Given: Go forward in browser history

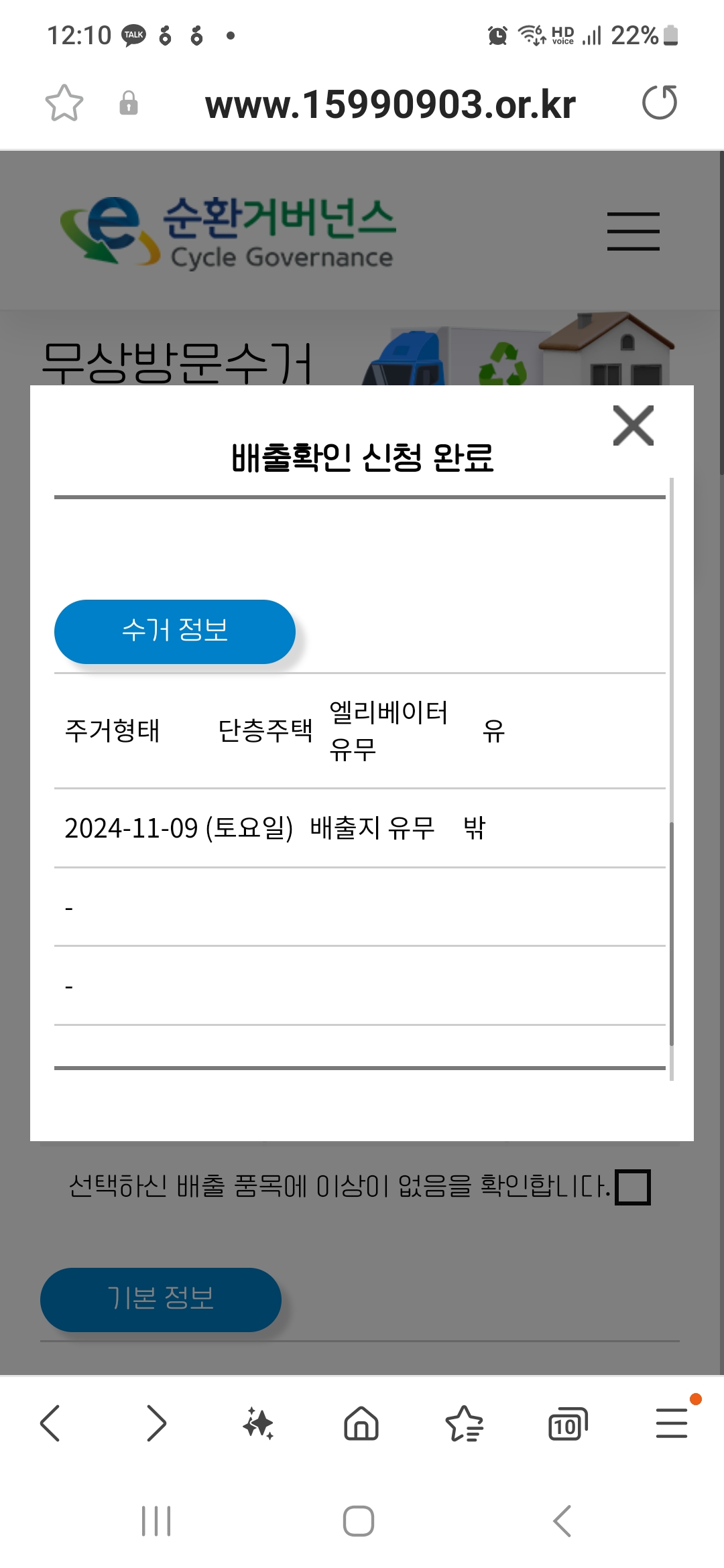Looking at the screenshot, I should pos(156,1423).
